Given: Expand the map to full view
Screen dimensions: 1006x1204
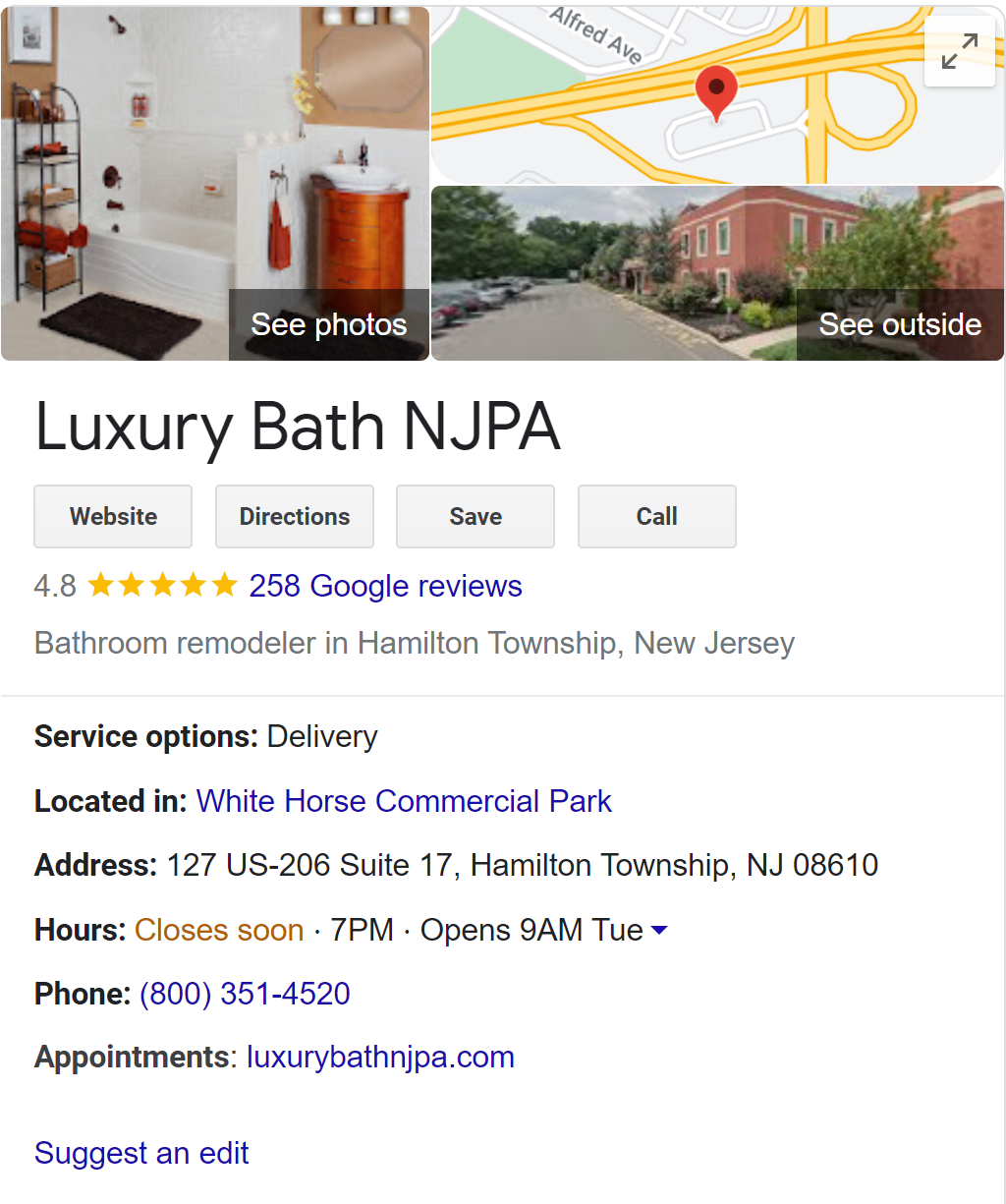Looking at the screenshot, I should [960, 51].
